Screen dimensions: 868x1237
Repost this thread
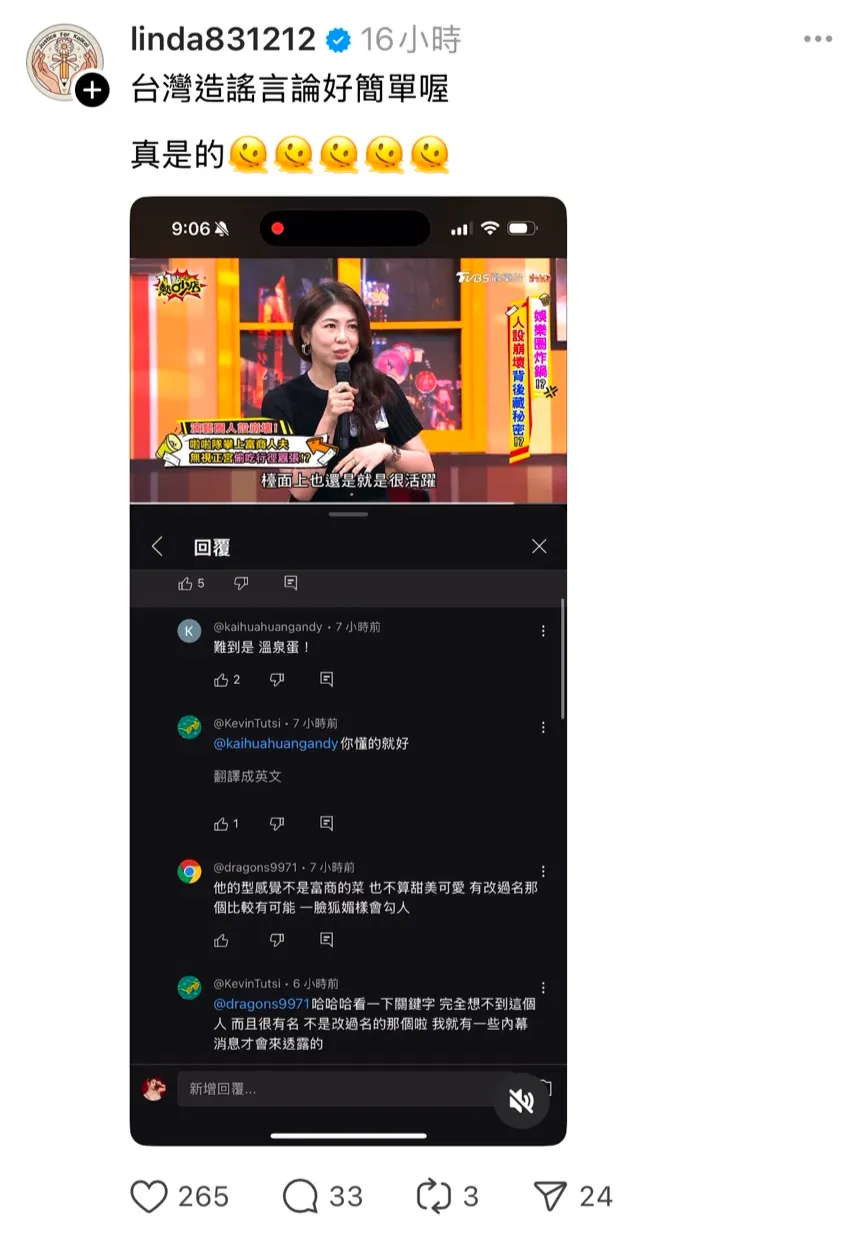click(434, 1196)
